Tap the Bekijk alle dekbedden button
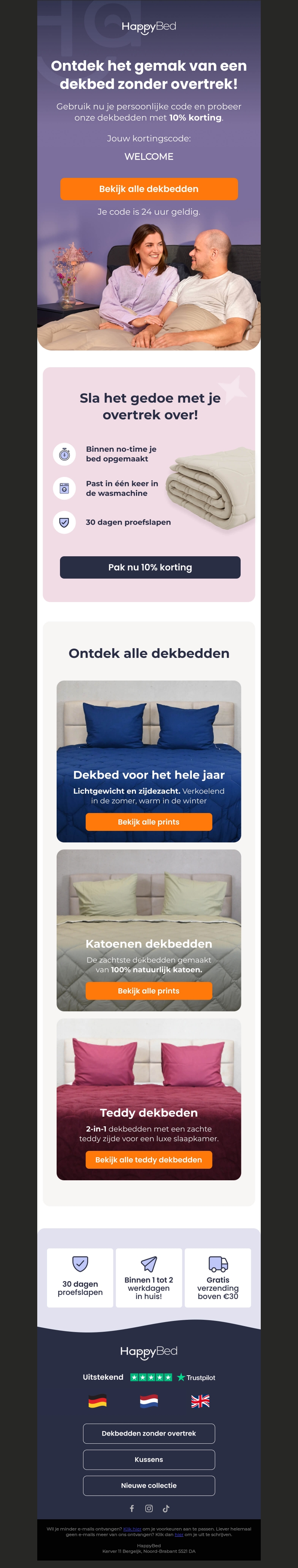The image size is (298, 1568). 149,189
